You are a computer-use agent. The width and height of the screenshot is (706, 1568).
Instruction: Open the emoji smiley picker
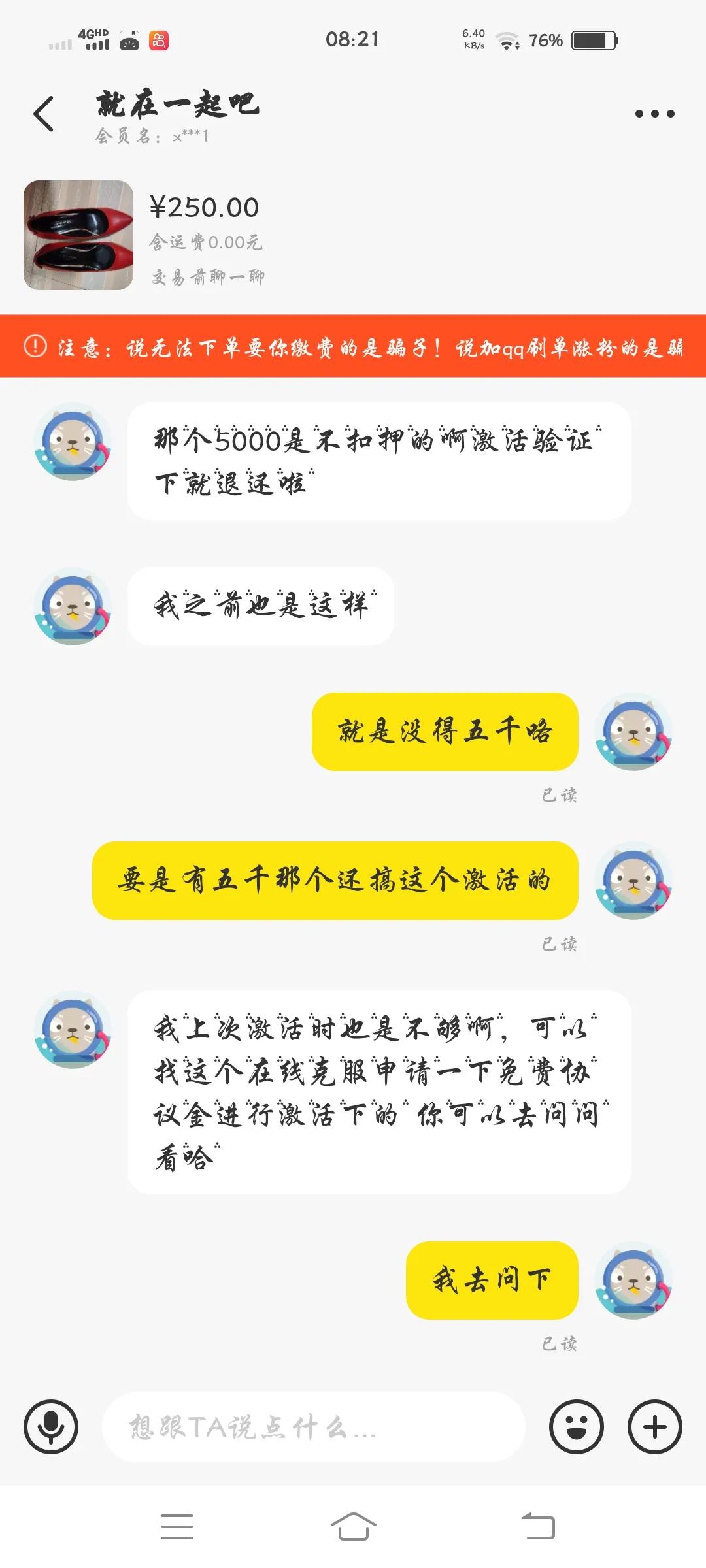(575, 1428)
